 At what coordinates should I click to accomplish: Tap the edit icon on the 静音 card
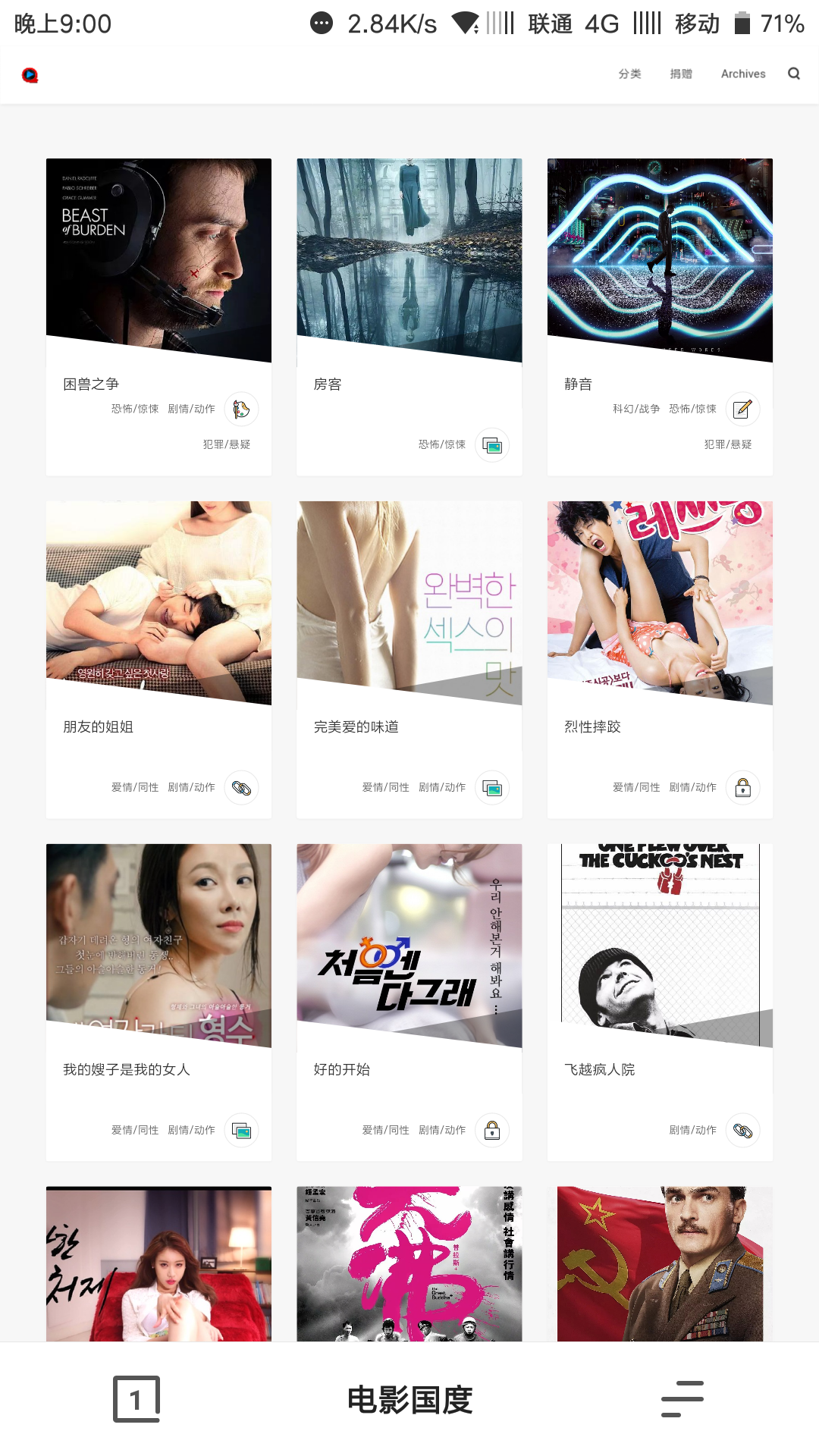743,409
